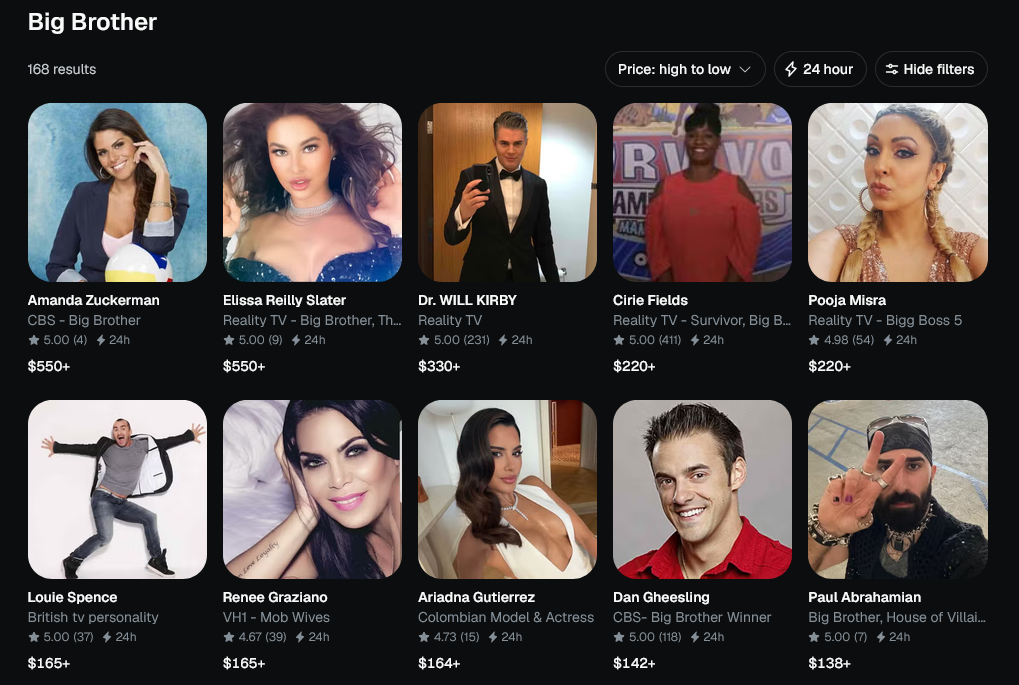
Task: Tap Hide filters button
Action: click(931, 69)
